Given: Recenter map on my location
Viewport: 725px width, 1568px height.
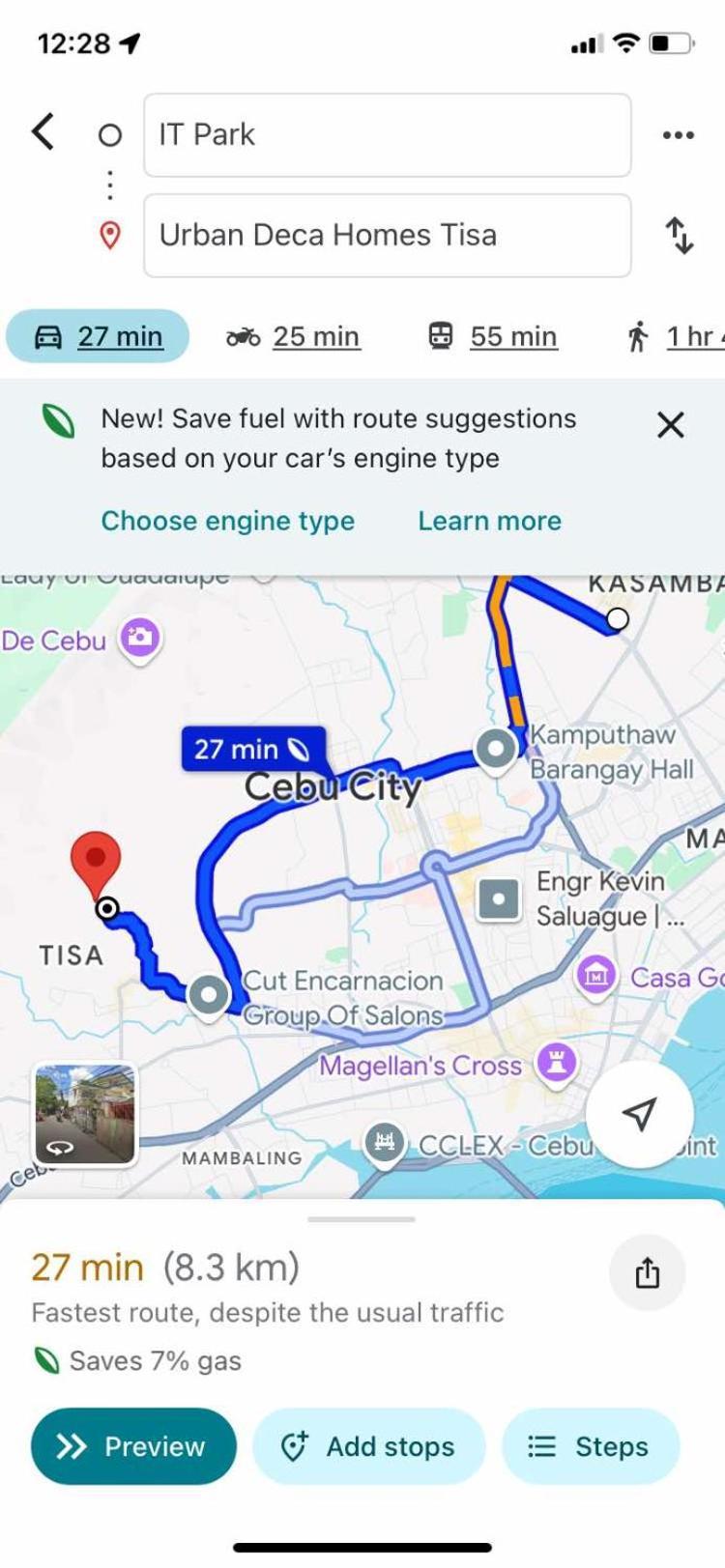Looking at the screenshot, I should pos(639,1114).
